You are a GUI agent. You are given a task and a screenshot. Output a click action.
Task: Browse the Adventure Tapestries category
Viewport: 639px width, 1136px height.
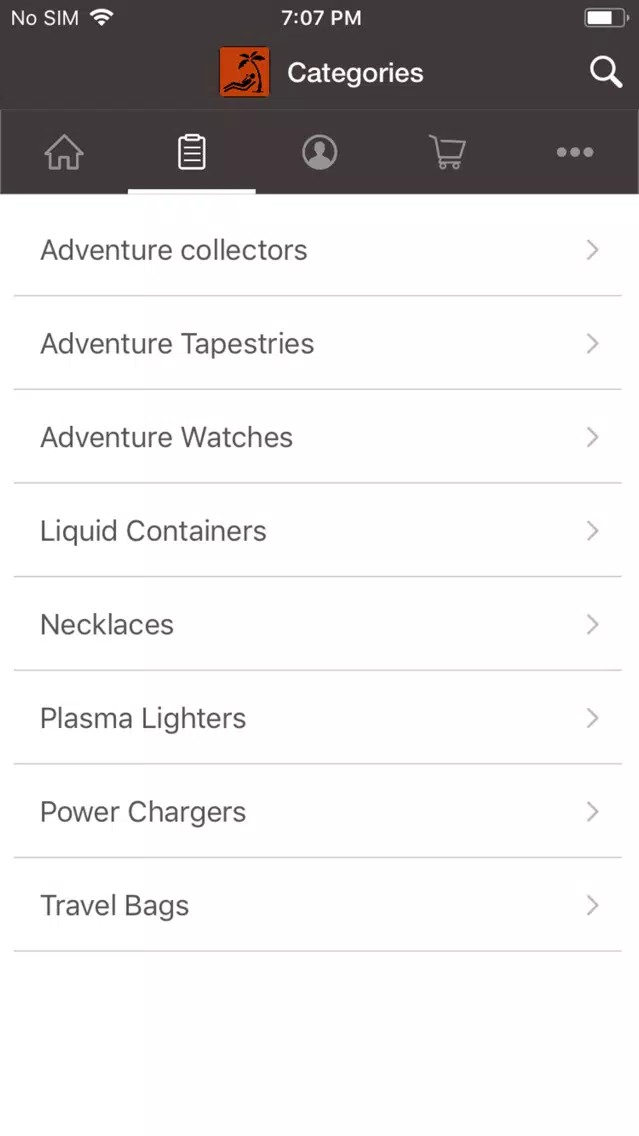[x=318, y=343]
